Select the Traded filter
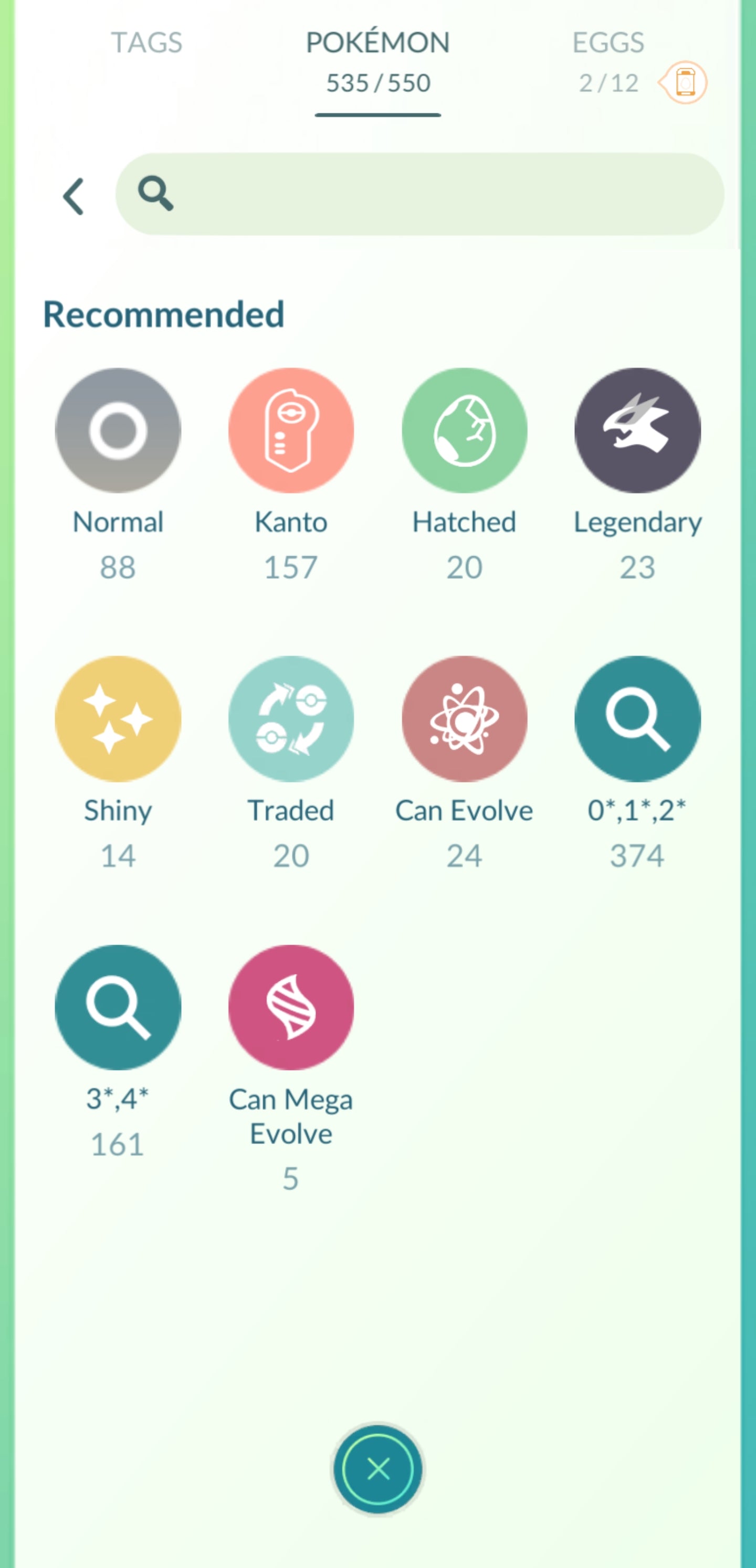The image size is (756, 1568). 291,719
